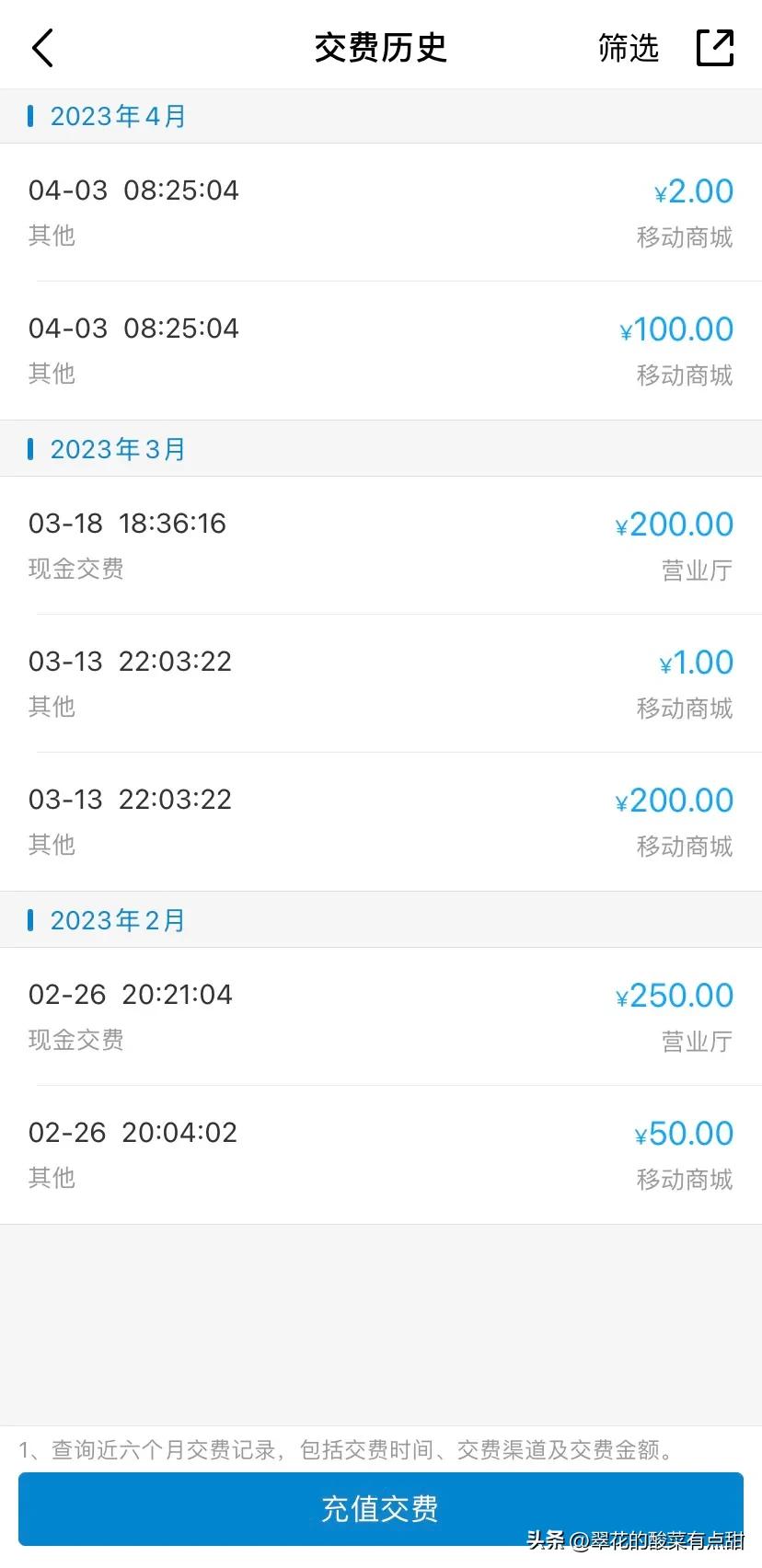This screenshot has width=762, height=1568.
Task: Tap the 充值交费 recharge button
Action: coord(381,1508)
